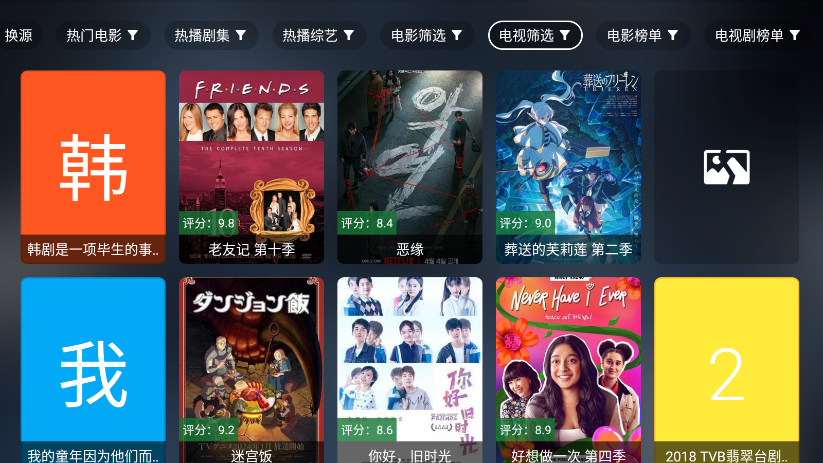The width and height of the screenshot is (823, 463).
Task: Open the 电影榜单 ranking chip
Action: point(643,35)
